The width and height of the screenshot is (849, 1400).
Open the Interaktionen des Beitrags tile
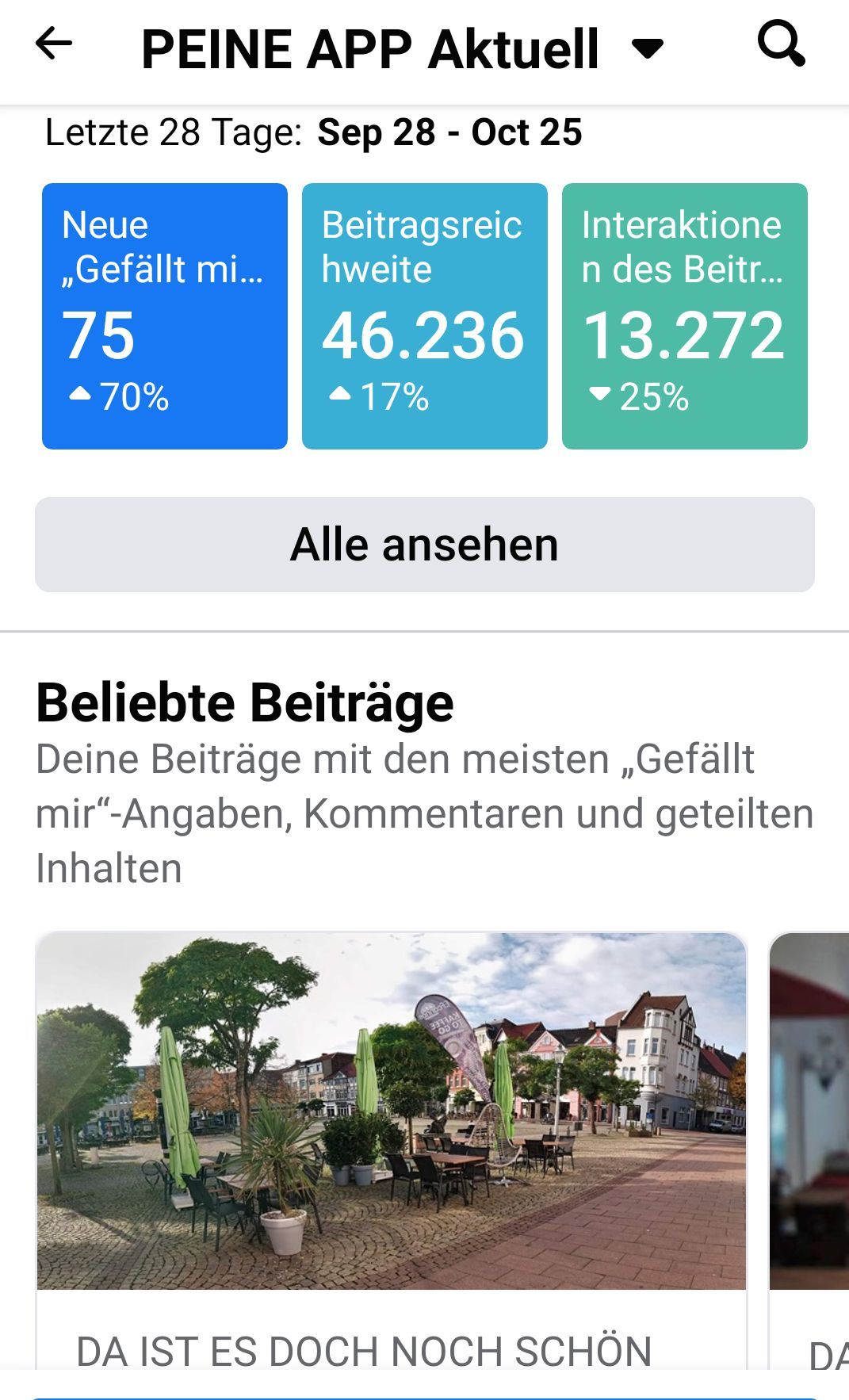685,316
